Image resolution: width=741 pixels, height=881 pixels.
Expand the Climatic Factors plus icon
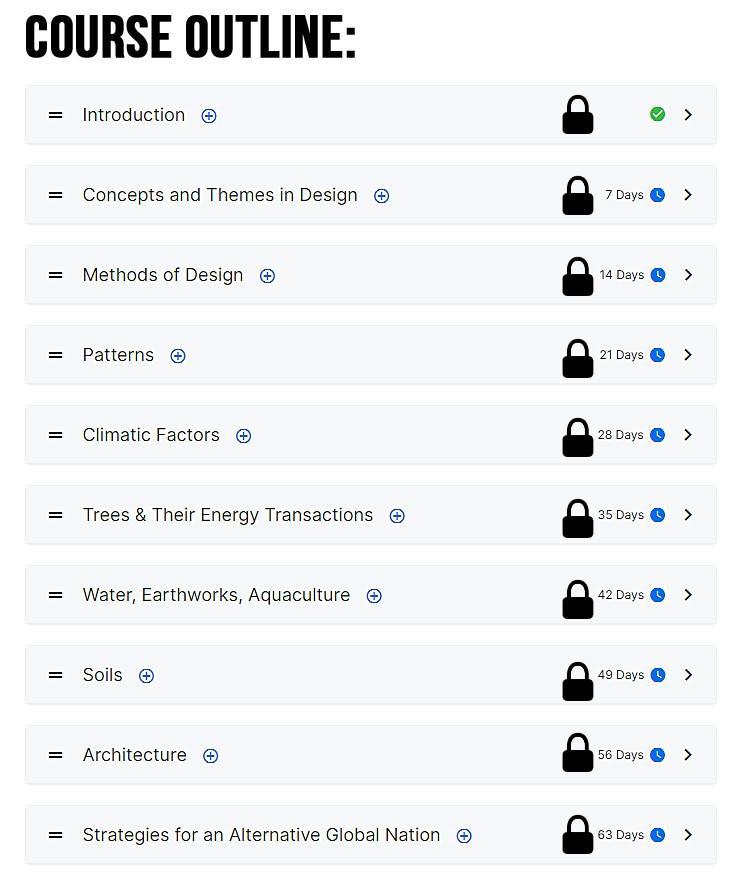click(x=243, y=435)
